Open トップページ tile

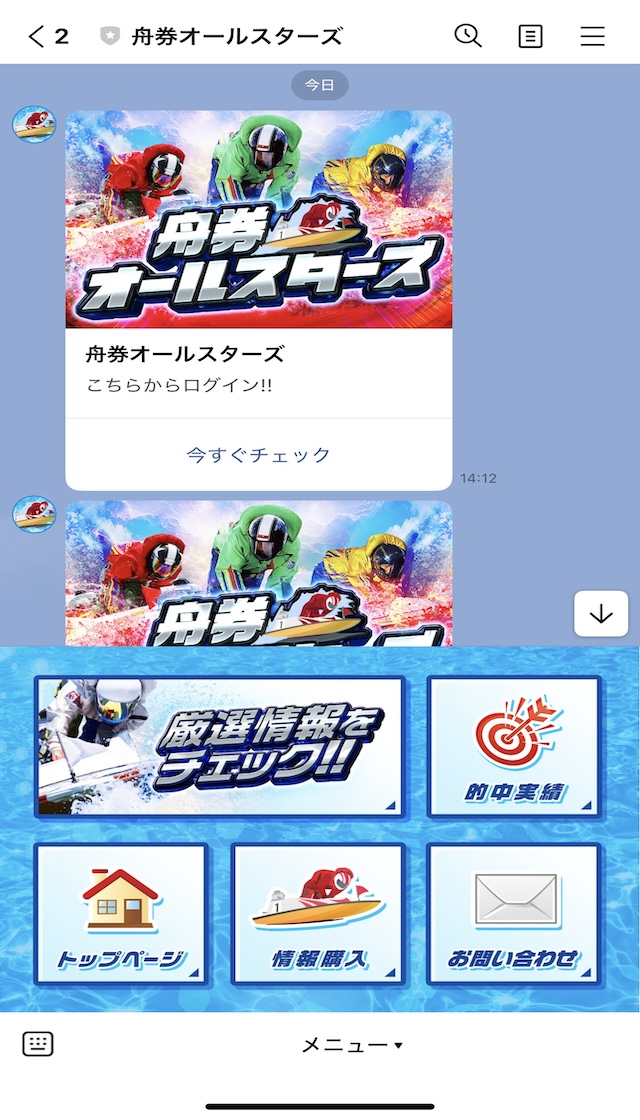tap(121, 914)
